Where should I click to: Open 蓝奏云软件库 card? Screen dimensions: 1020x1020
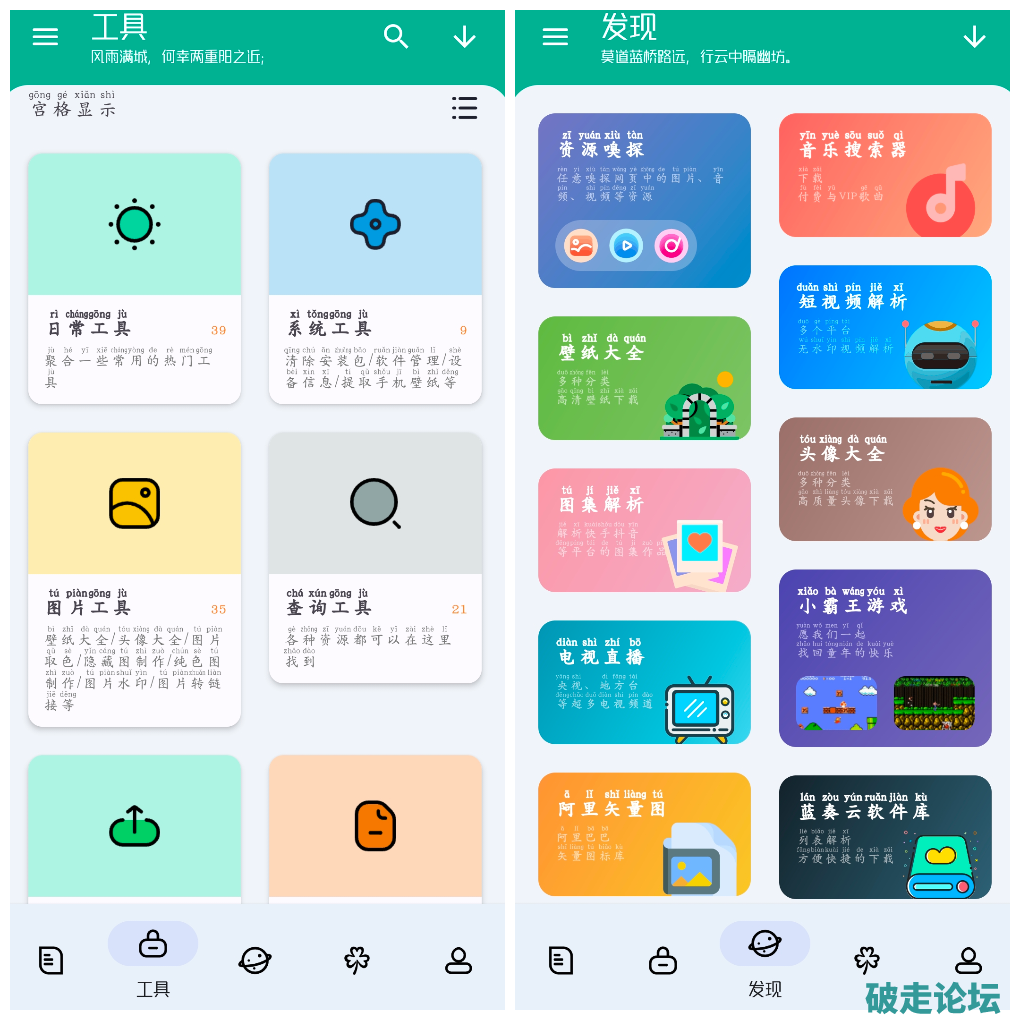pos(885,837)
